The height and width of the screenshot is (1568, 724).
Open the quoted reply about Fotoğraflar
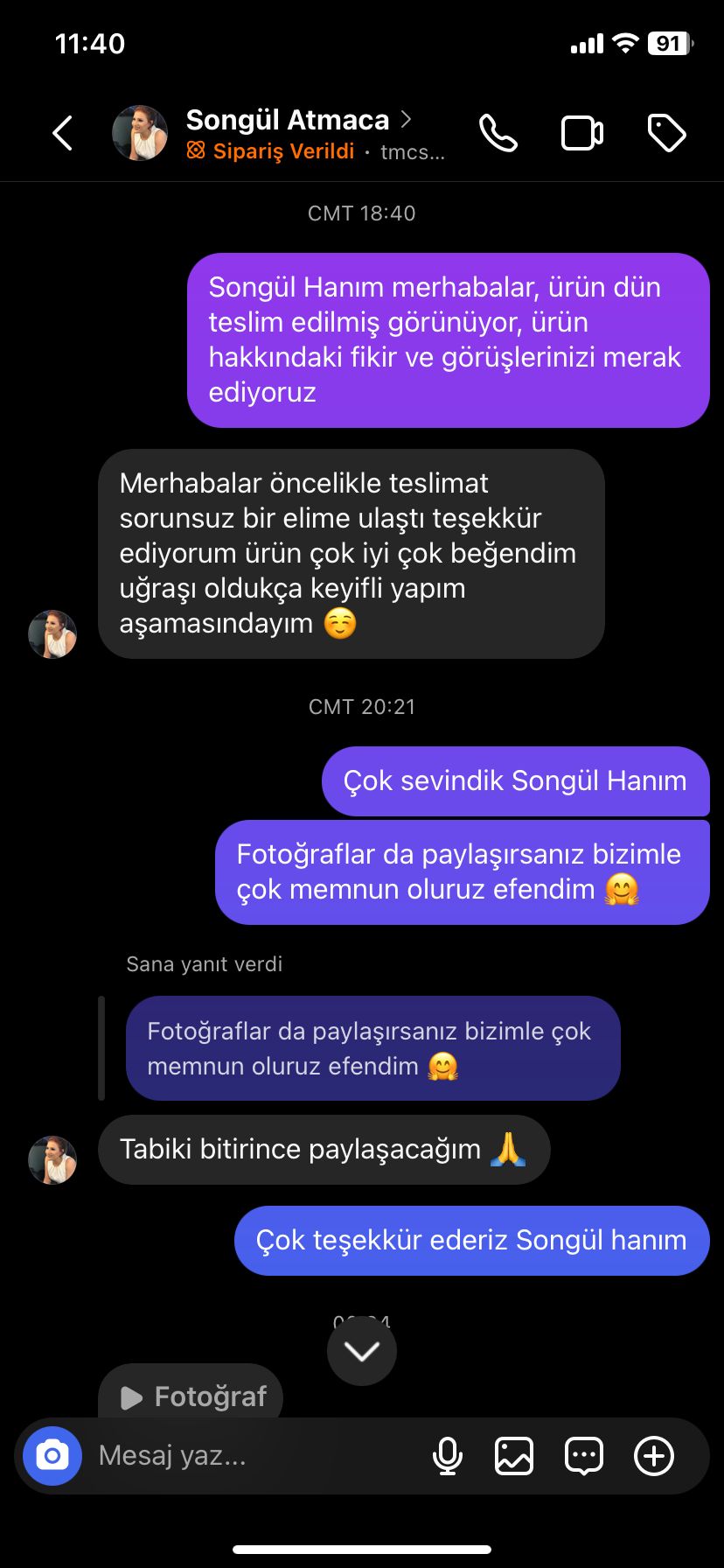(x=372, y=1048)
